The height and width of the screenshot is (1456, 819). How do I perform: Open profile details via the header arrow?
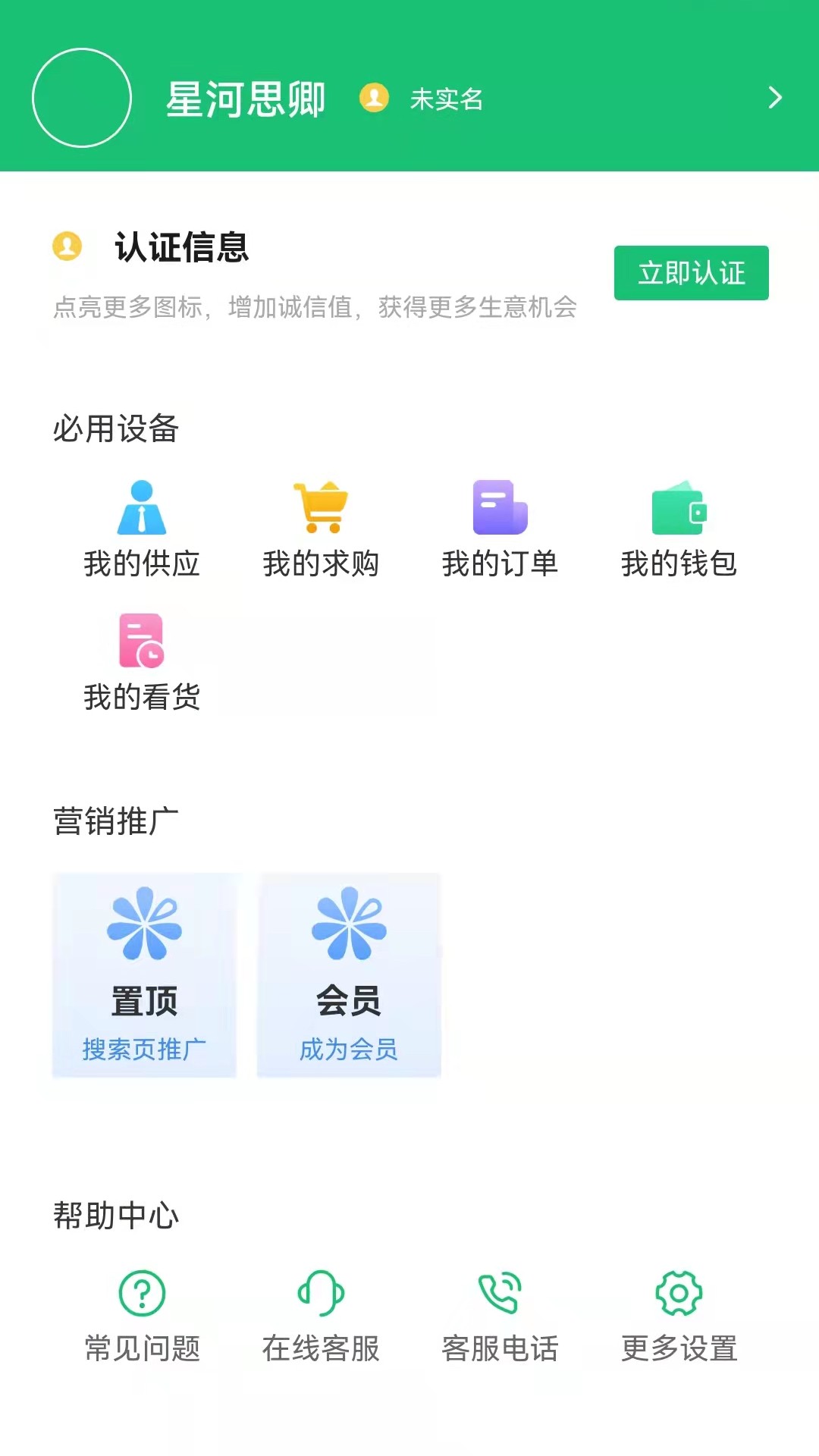click(x=775, y=98)
